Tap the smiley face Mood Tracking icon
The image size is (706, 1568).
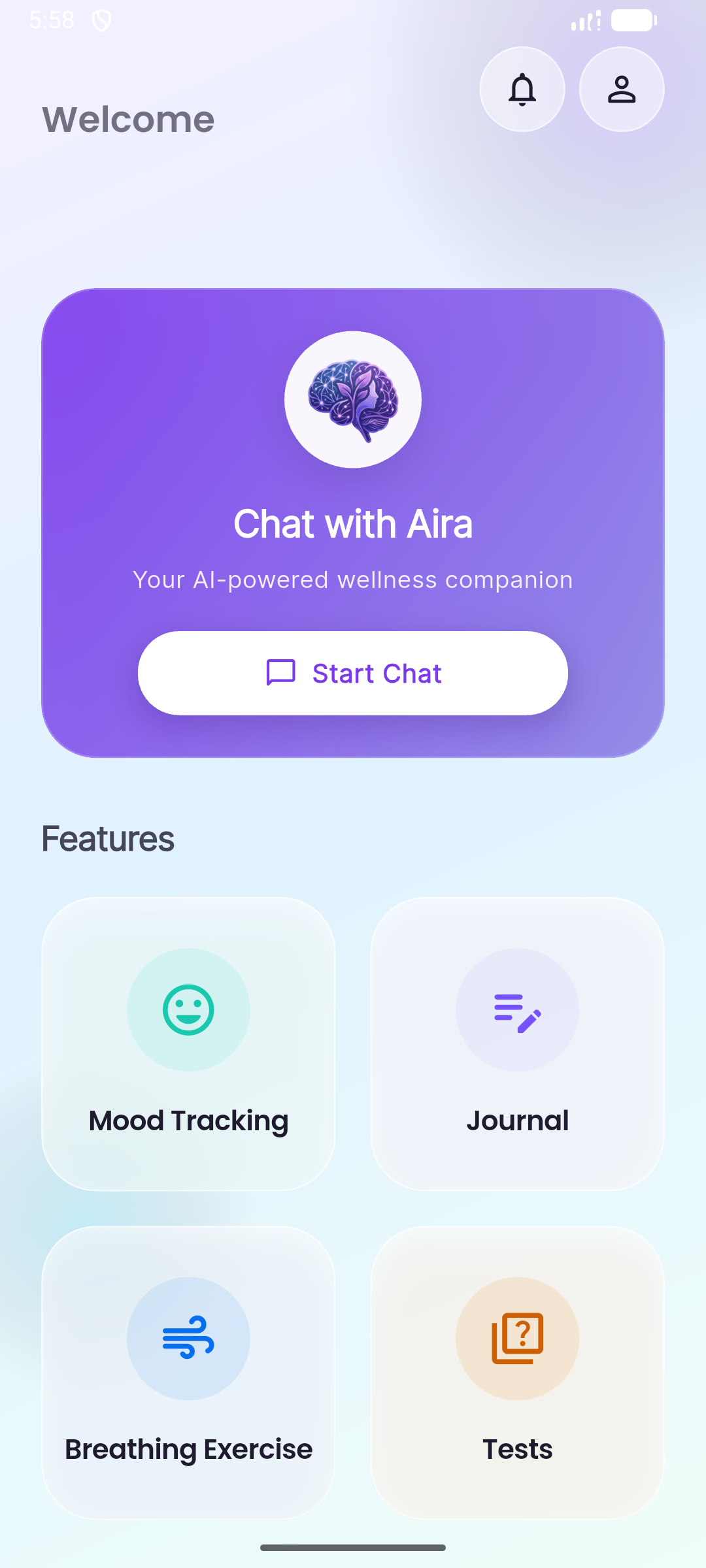click(190, 1010)
